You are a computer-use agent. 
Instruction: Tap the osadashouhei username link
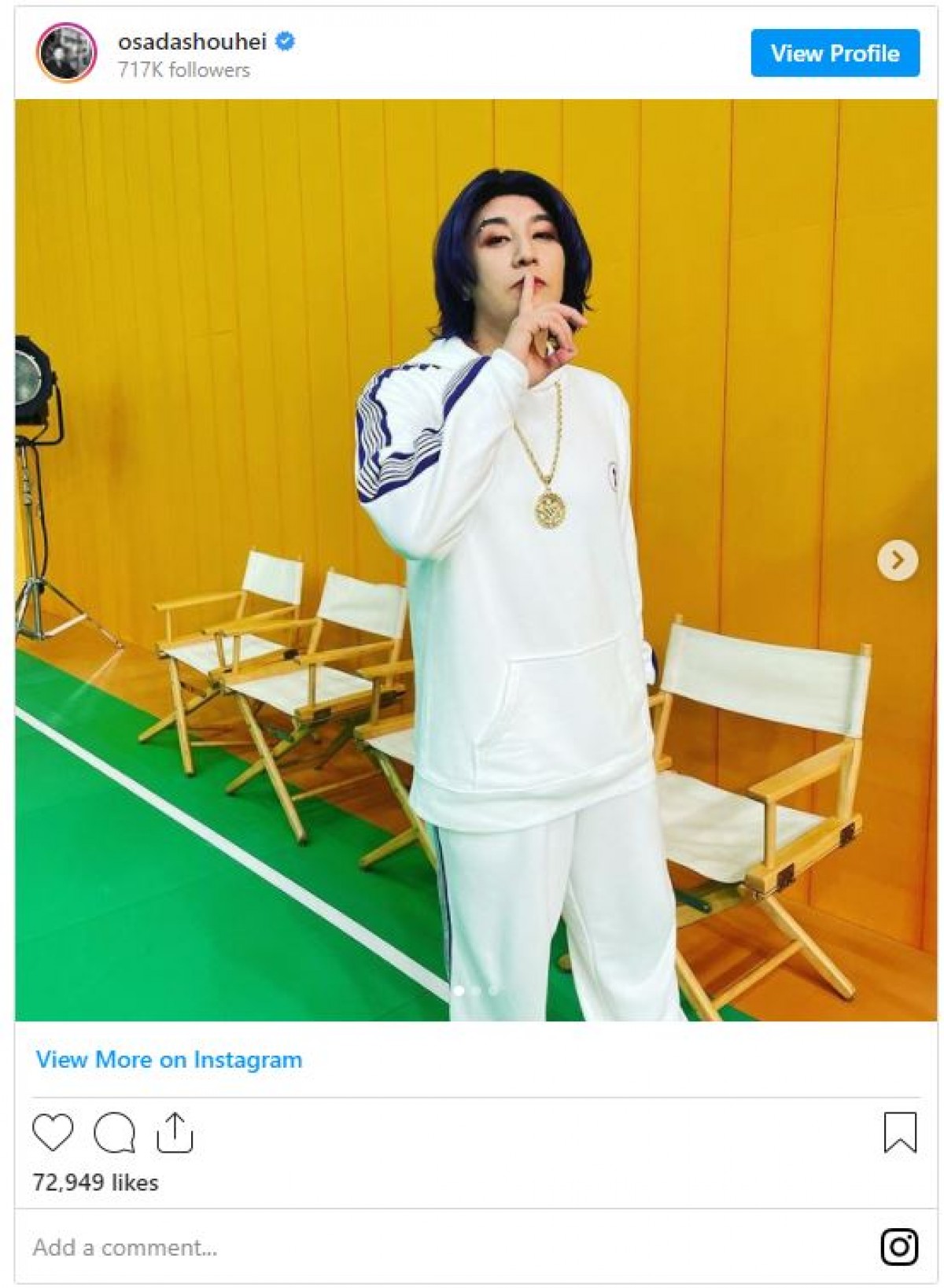click(x=192, y=41)
